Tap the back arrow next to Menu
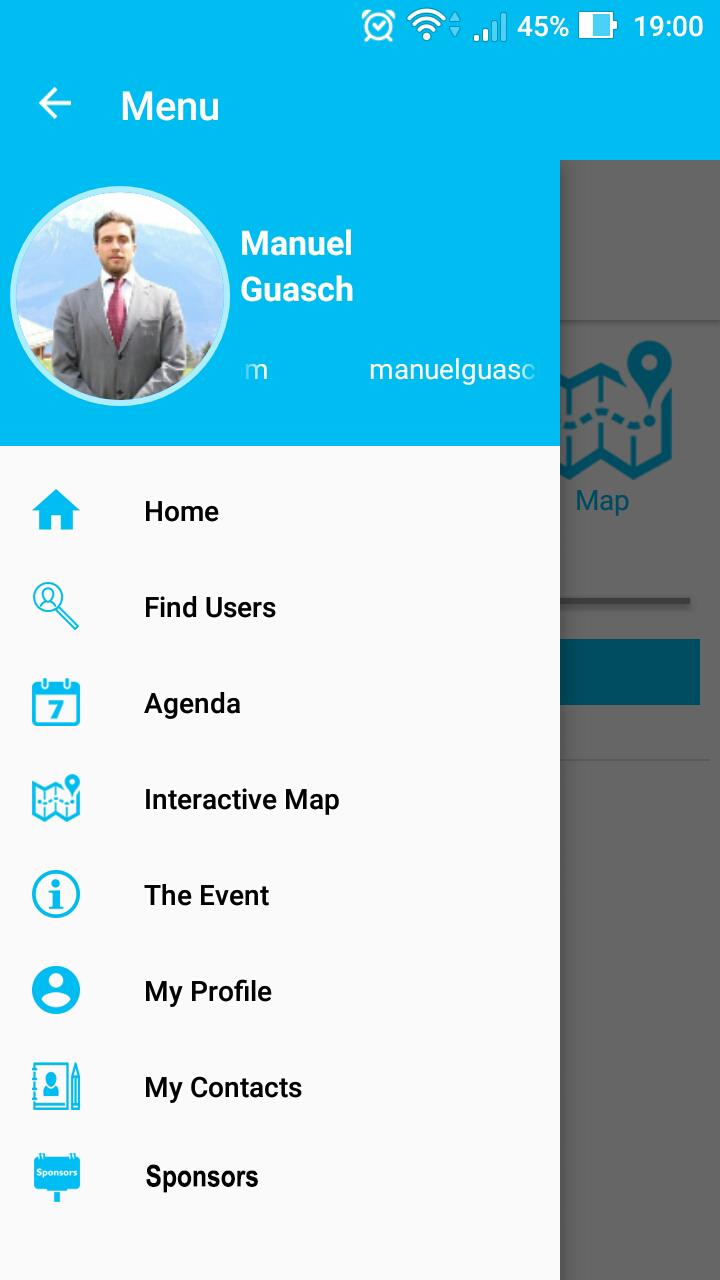720x1280 pixels. 55,103
